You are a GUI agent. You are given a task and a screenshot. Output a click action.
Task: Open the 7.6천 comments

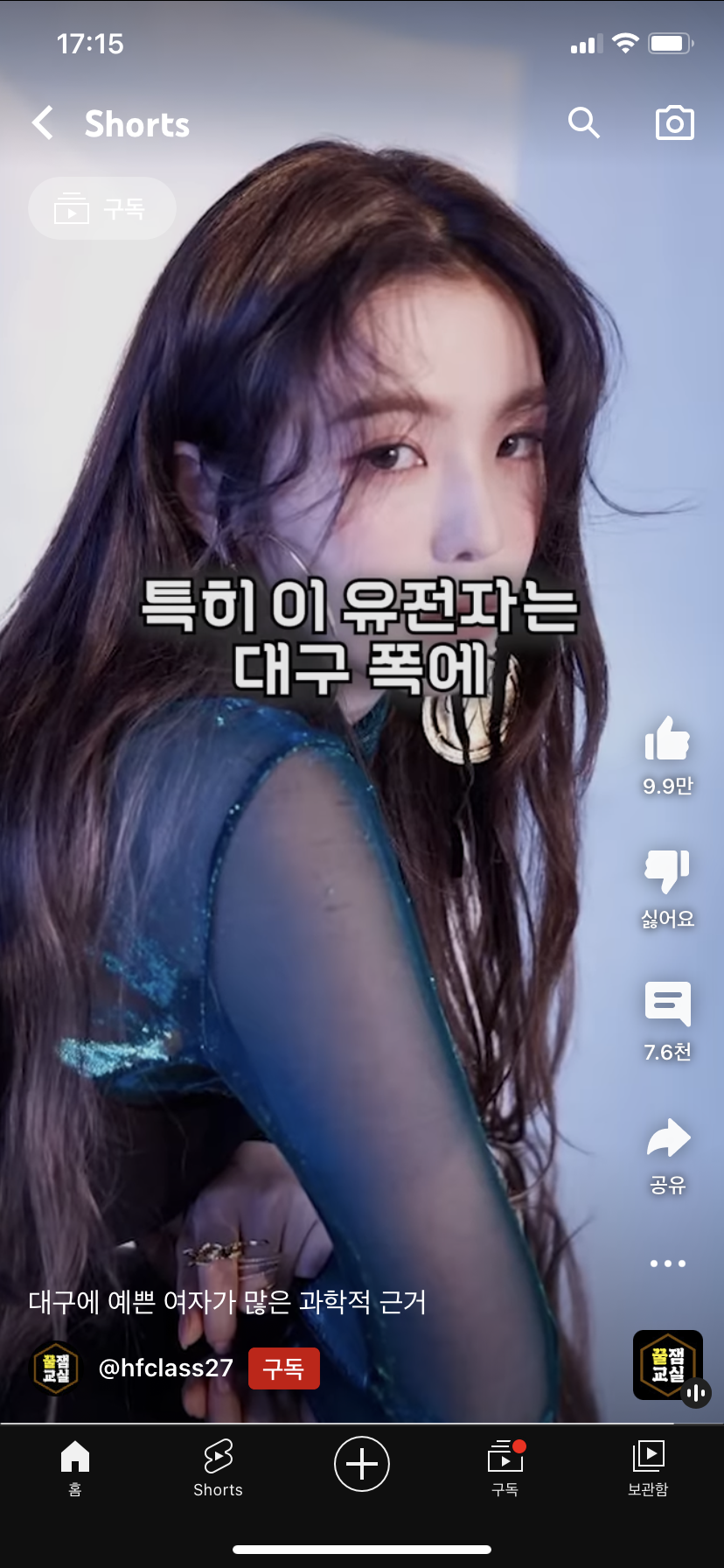coord(667,1005)
